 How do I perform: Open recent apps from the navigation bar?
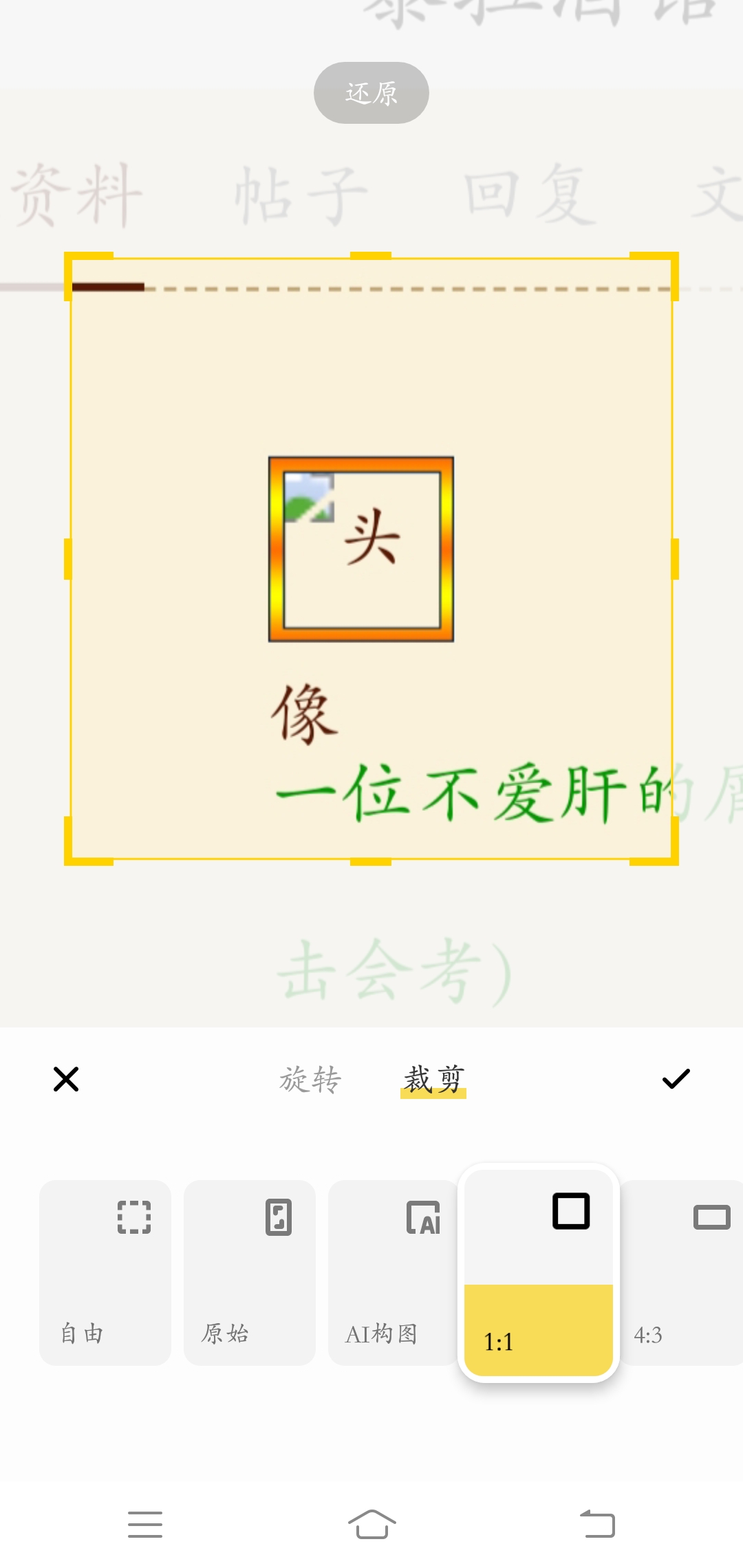(145, 1525)
